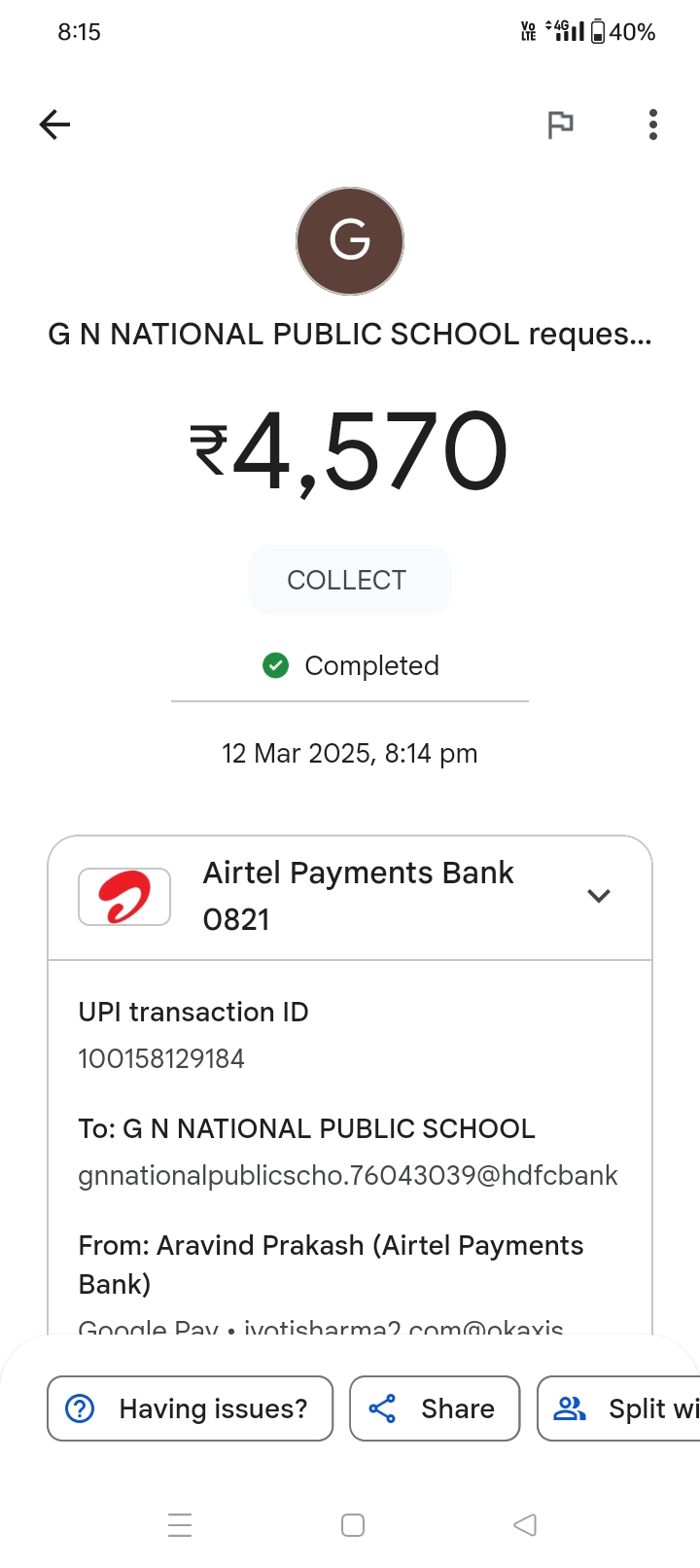Expand the Airtel Payments Bank details
This screenshot has height=1568, width=700.
[599, 896]
